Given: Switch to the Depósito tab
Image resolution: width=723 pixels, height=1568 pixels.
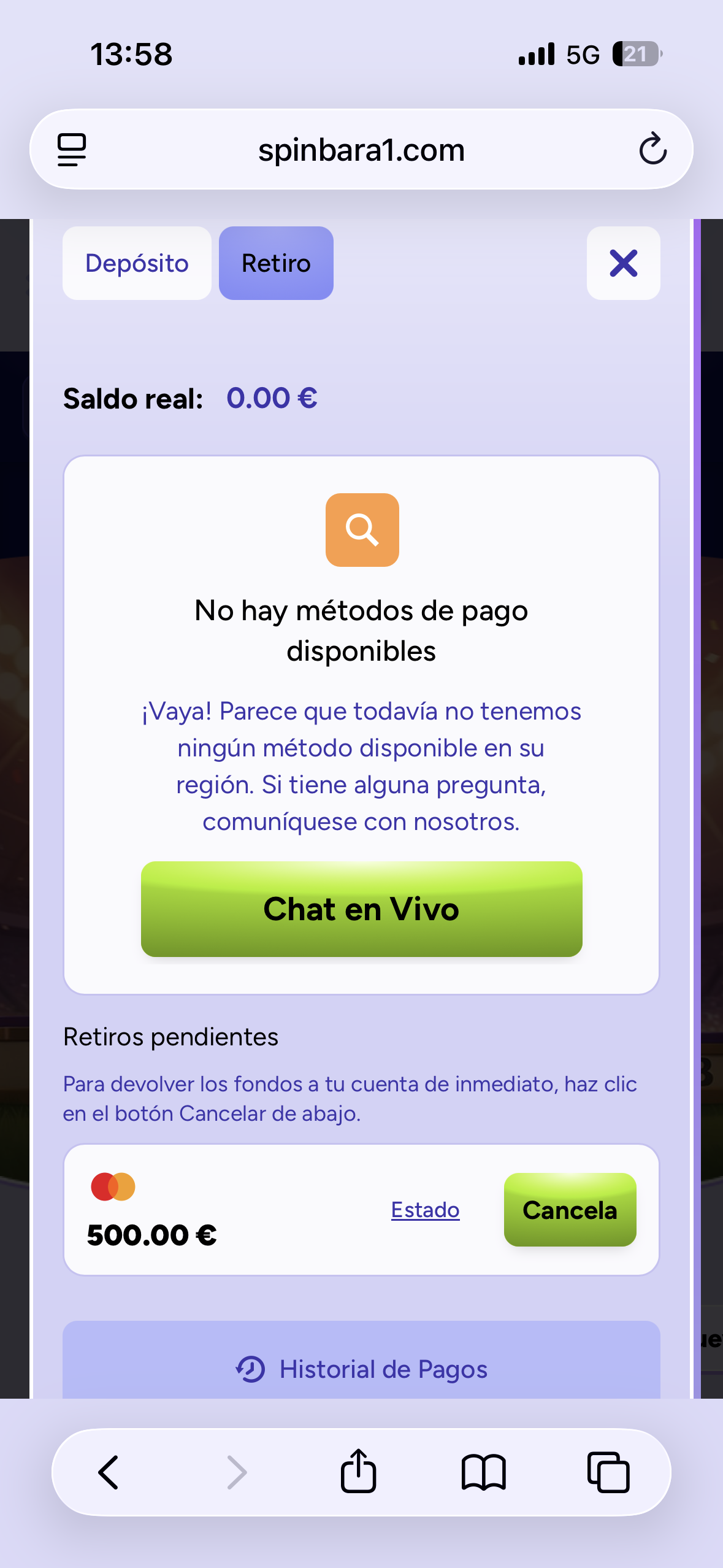Looking at the screenshot, I should click(137, 263).
